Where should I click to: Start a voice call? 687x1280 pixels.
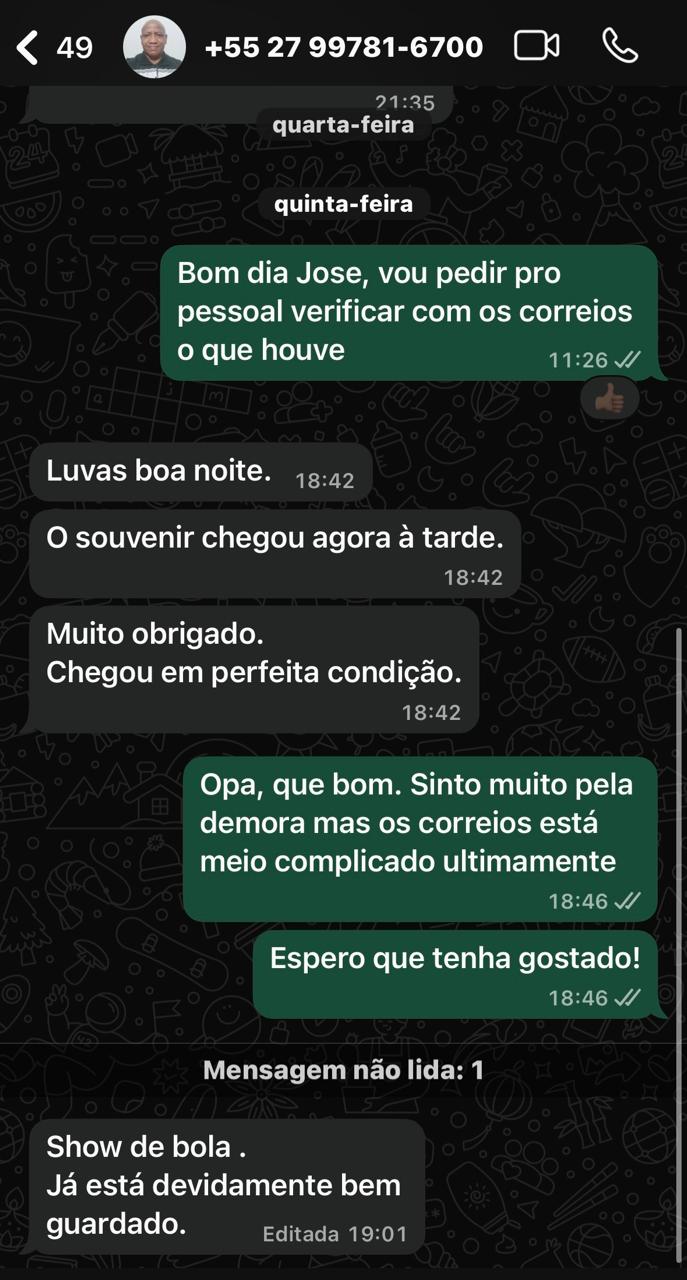620,46
